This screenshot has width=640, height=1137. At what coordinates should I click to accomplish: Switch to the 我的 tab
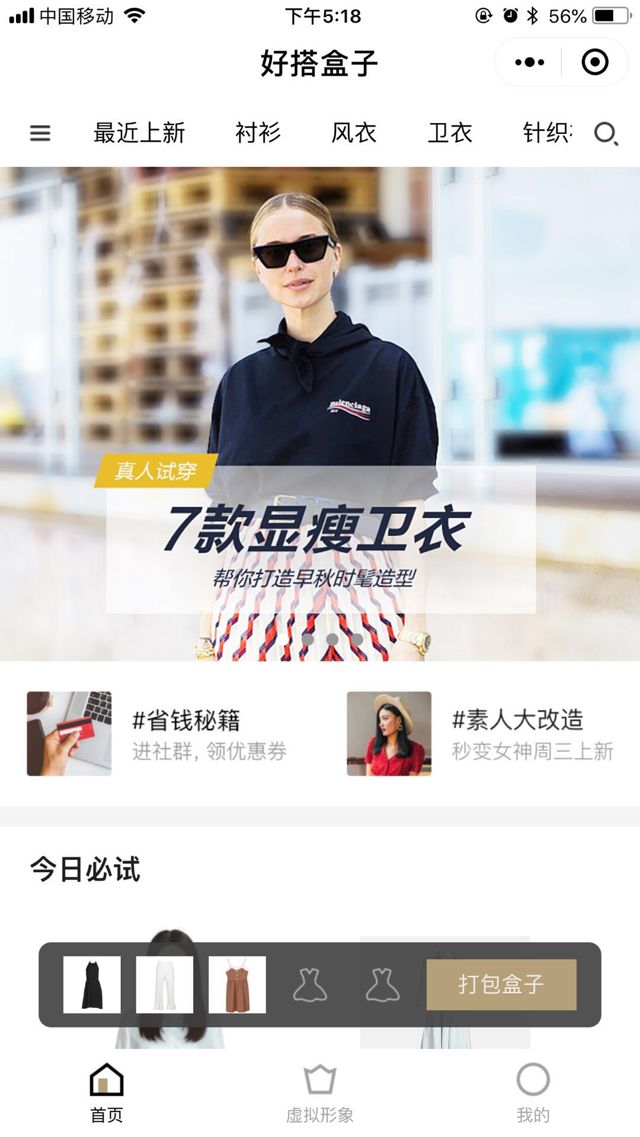(x=533, y=1093)
